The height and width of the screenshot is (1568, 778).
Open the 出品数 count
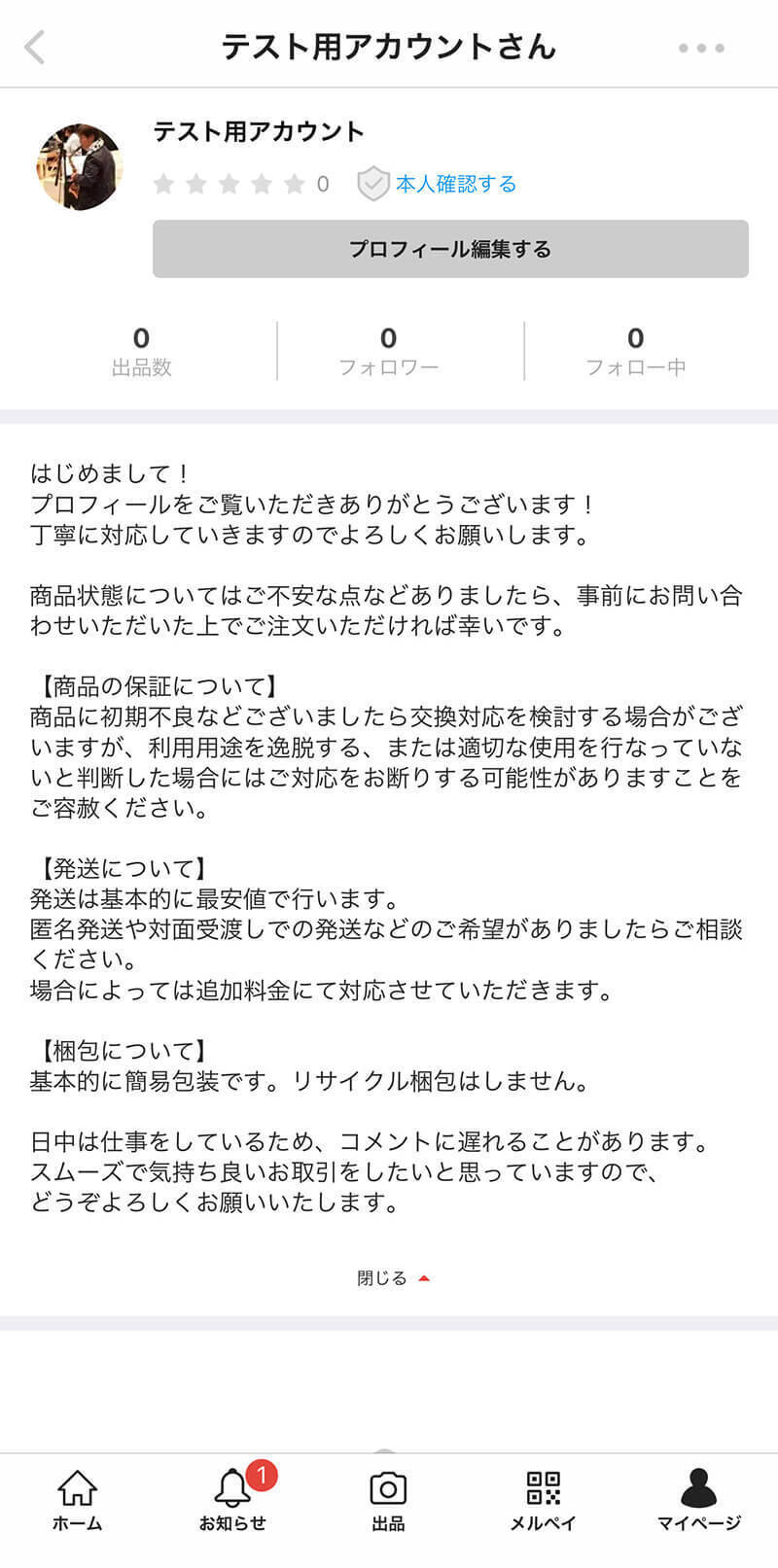(x=141, y=351)
